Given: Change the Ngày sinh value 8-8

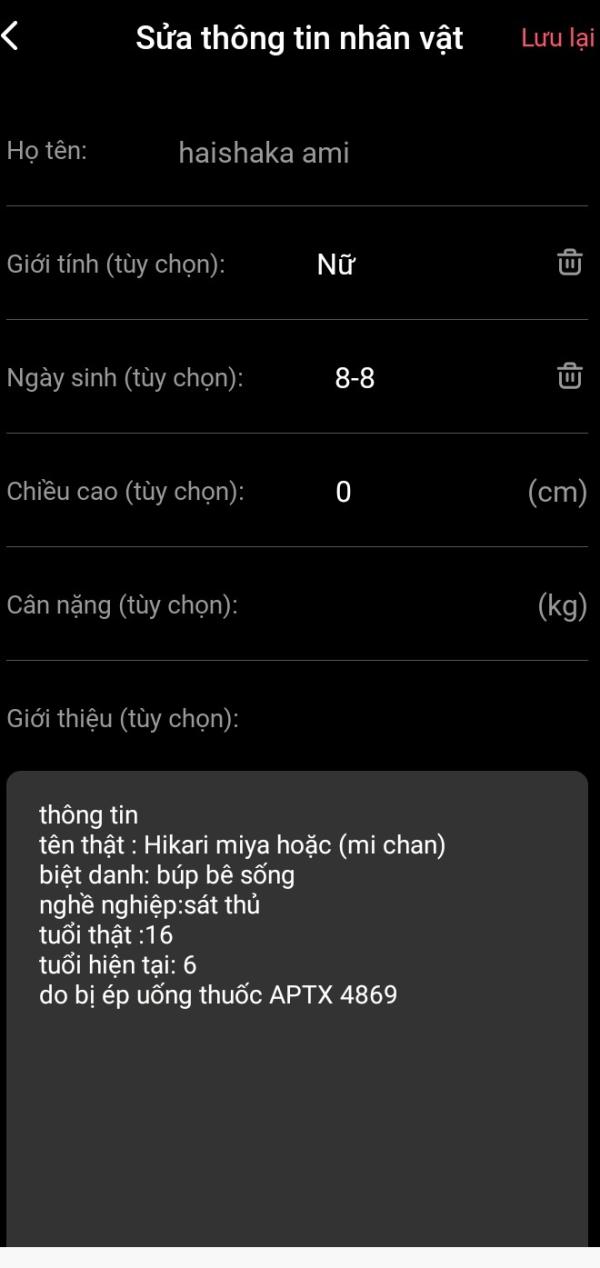Looking at the screenshot, I should (355, 379).
